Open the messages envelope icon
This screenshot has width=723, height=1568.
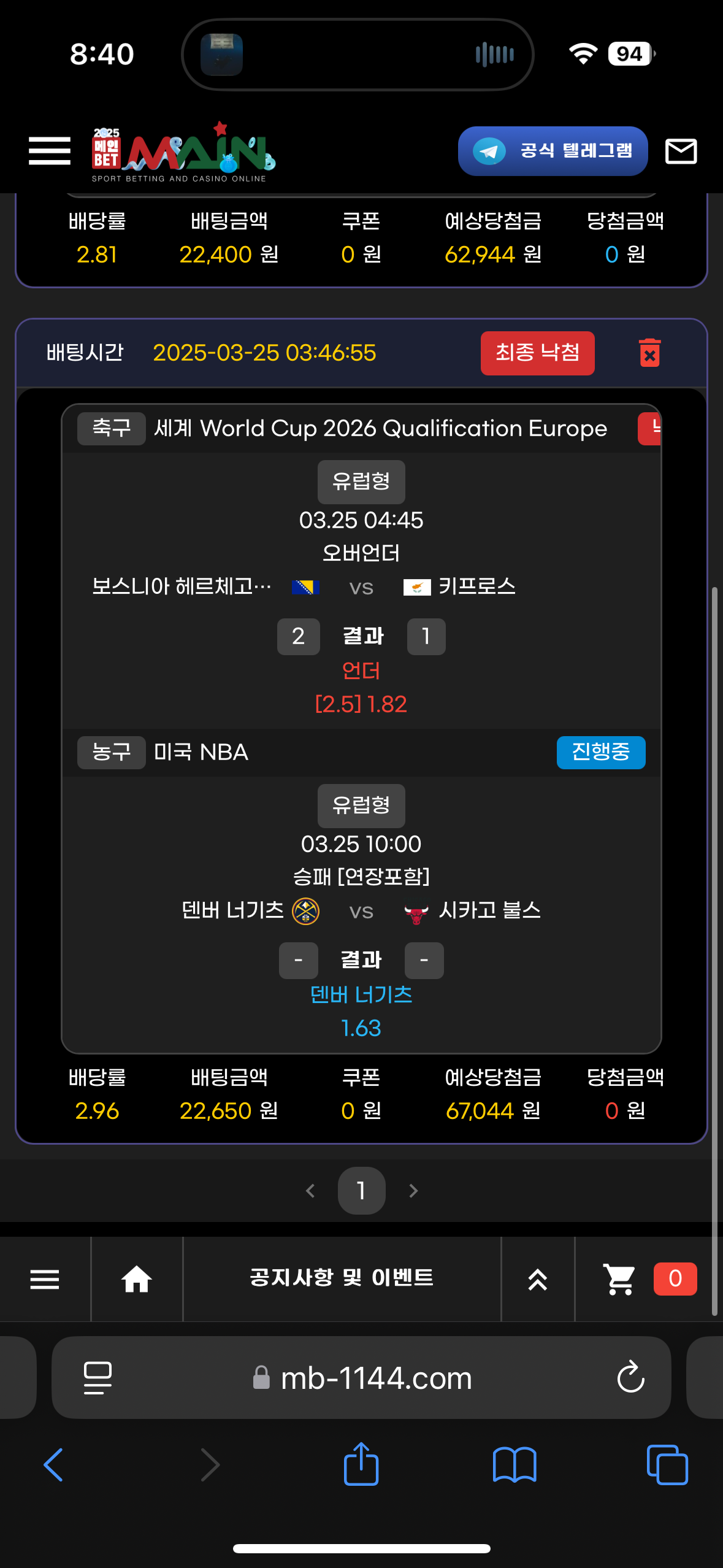coord(681,151)
